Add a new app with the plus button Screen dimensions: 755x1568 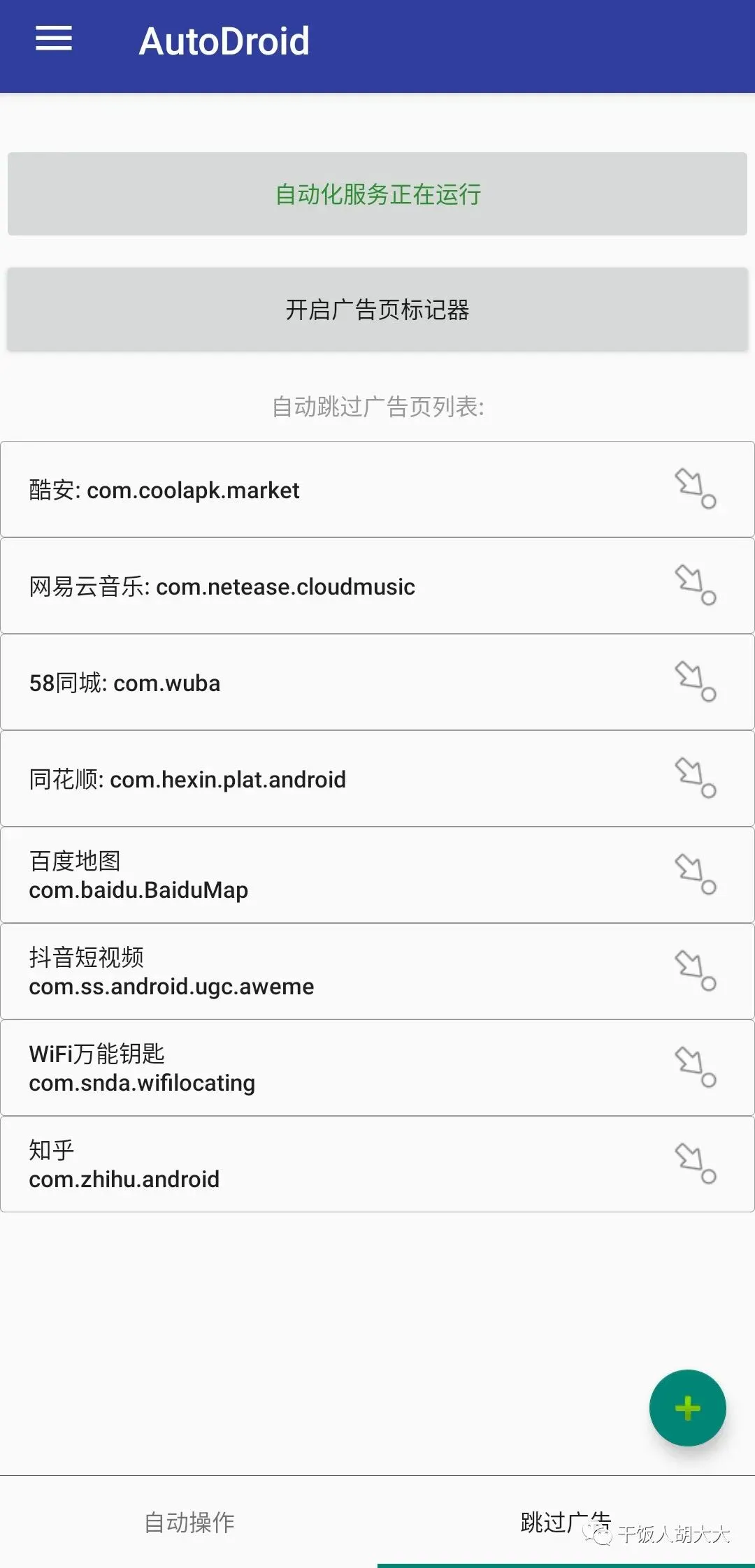pyautogui.click(x=688, y=1408)
